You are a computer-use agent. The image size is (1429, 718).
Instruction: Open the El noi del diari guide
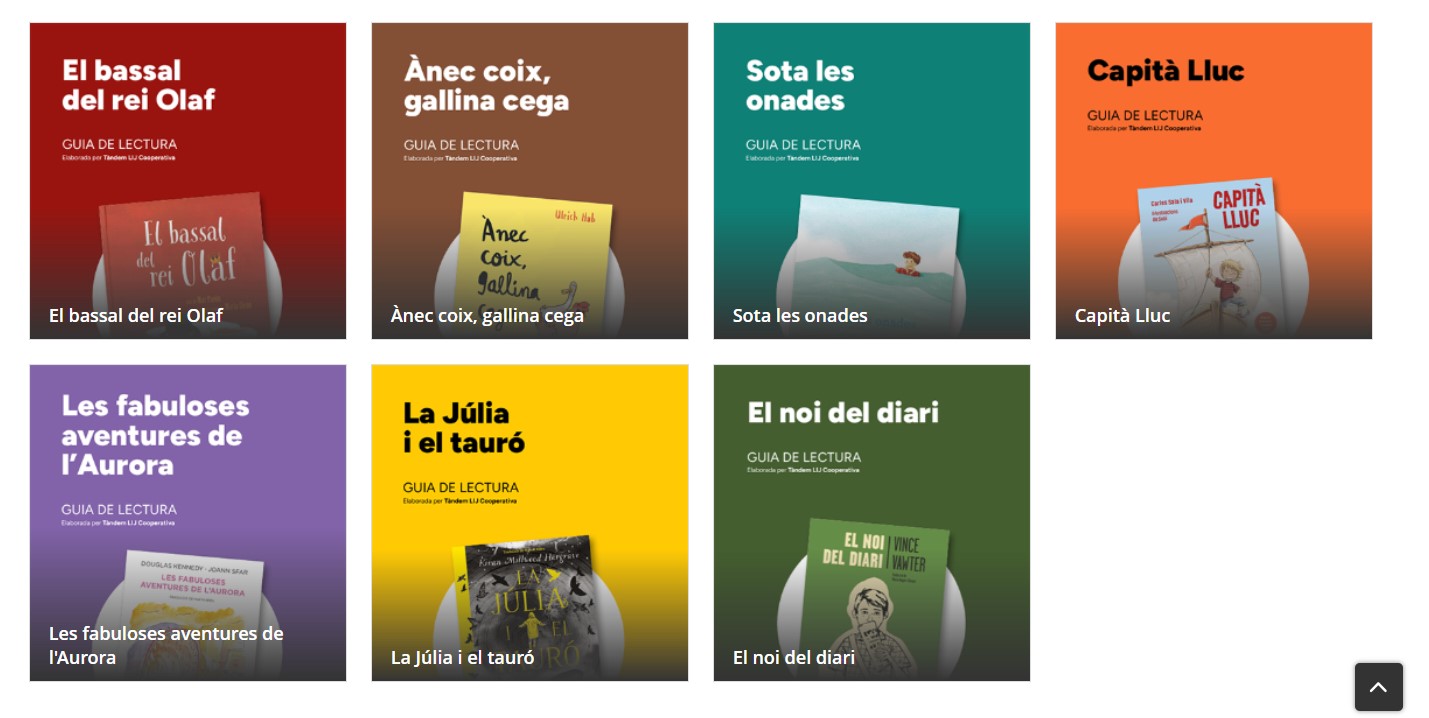point(872,523)
